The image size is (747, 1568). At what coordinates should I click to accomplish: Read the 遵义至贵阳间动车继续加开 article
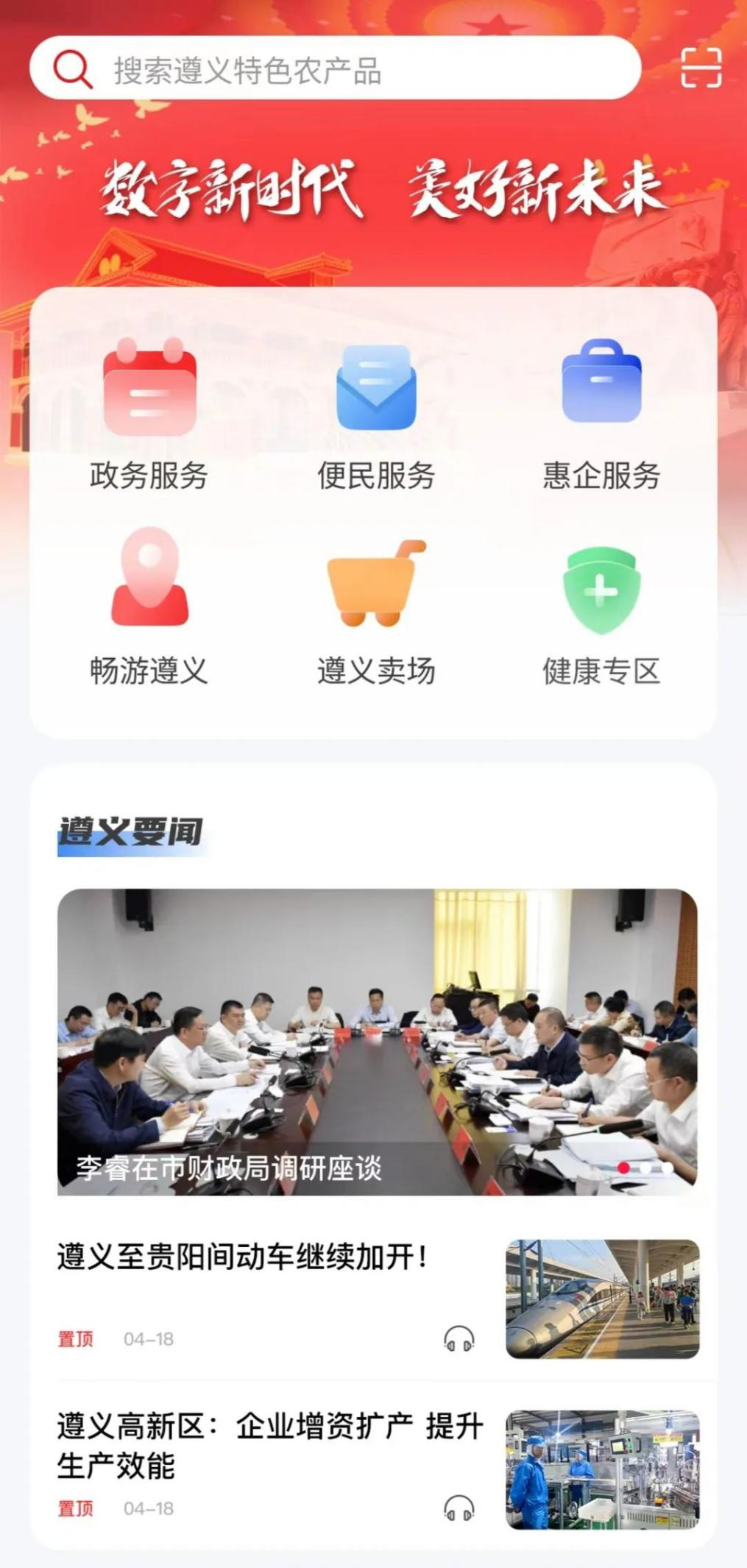(243, 1257)
